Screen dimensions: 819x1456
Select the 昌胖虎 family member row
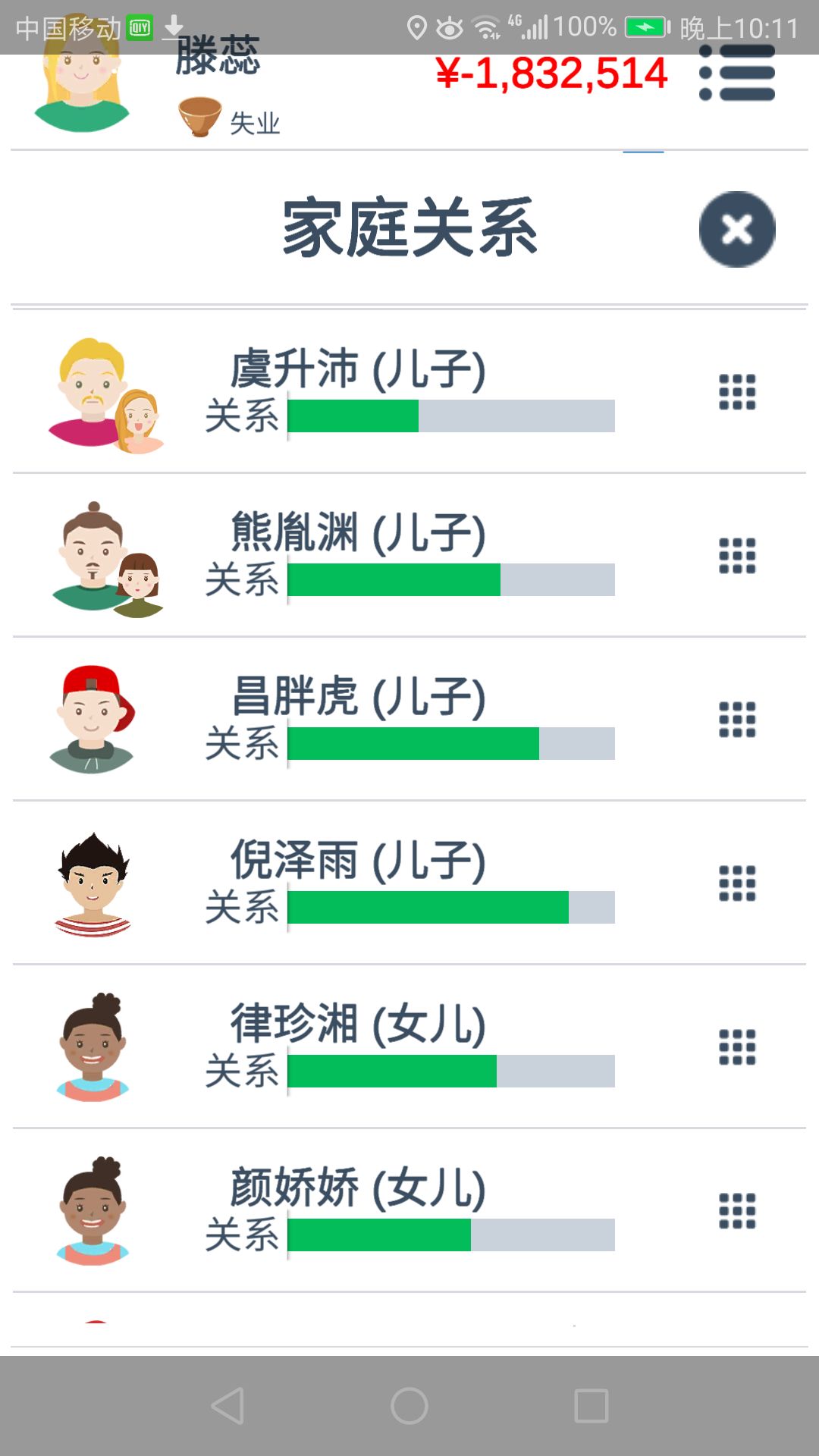click(409, 720)
